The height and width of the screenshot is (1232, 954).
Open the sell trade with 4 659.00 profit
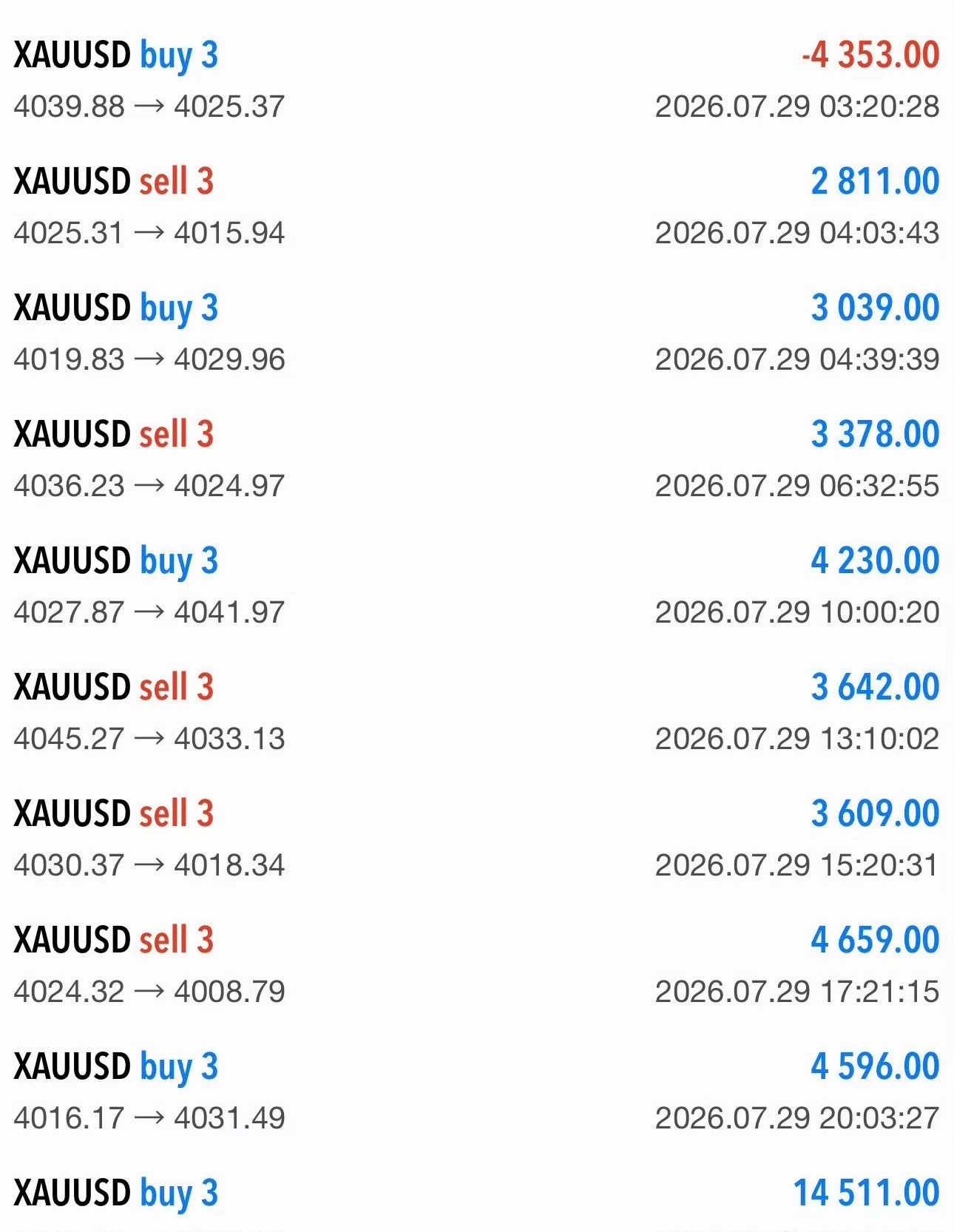tap(477, 965)
